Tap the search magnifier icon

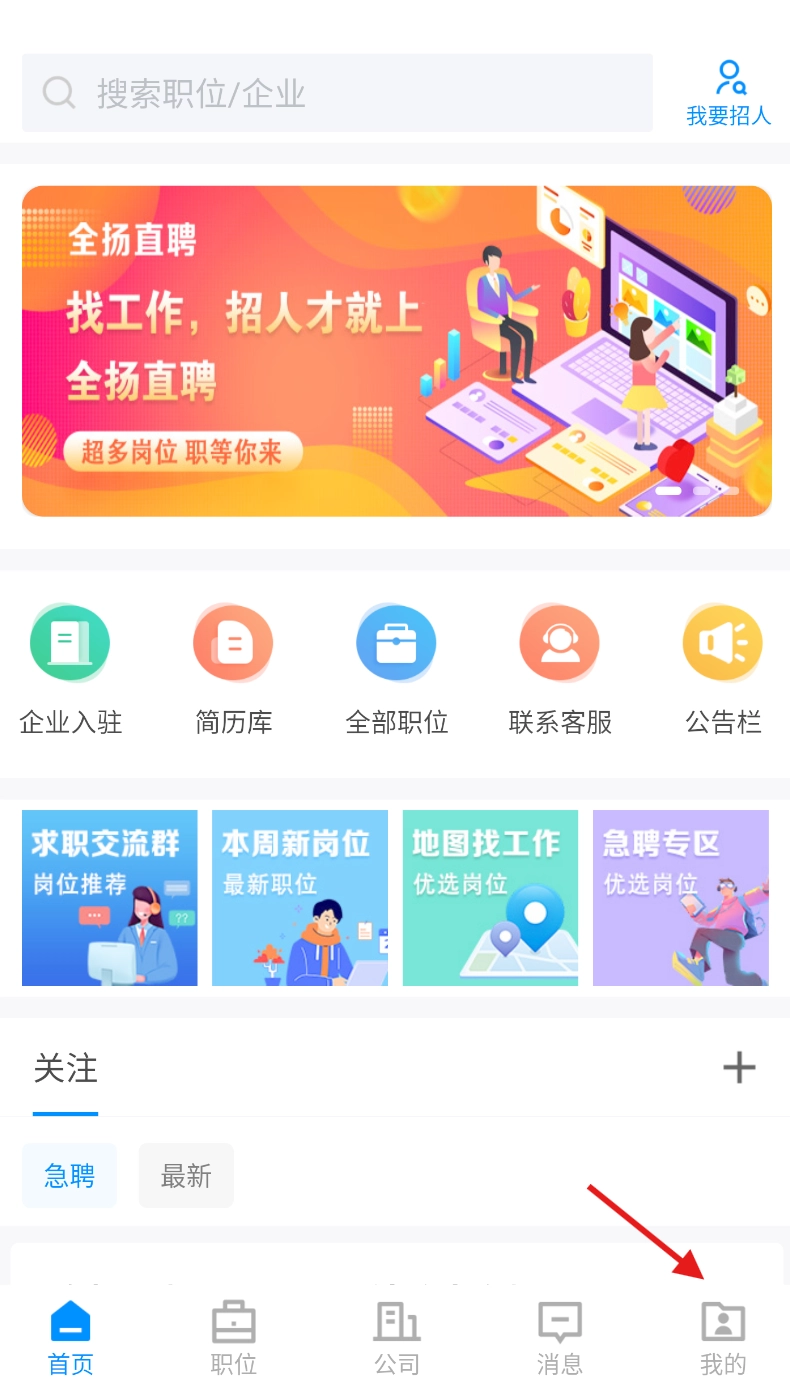[59, 92]
